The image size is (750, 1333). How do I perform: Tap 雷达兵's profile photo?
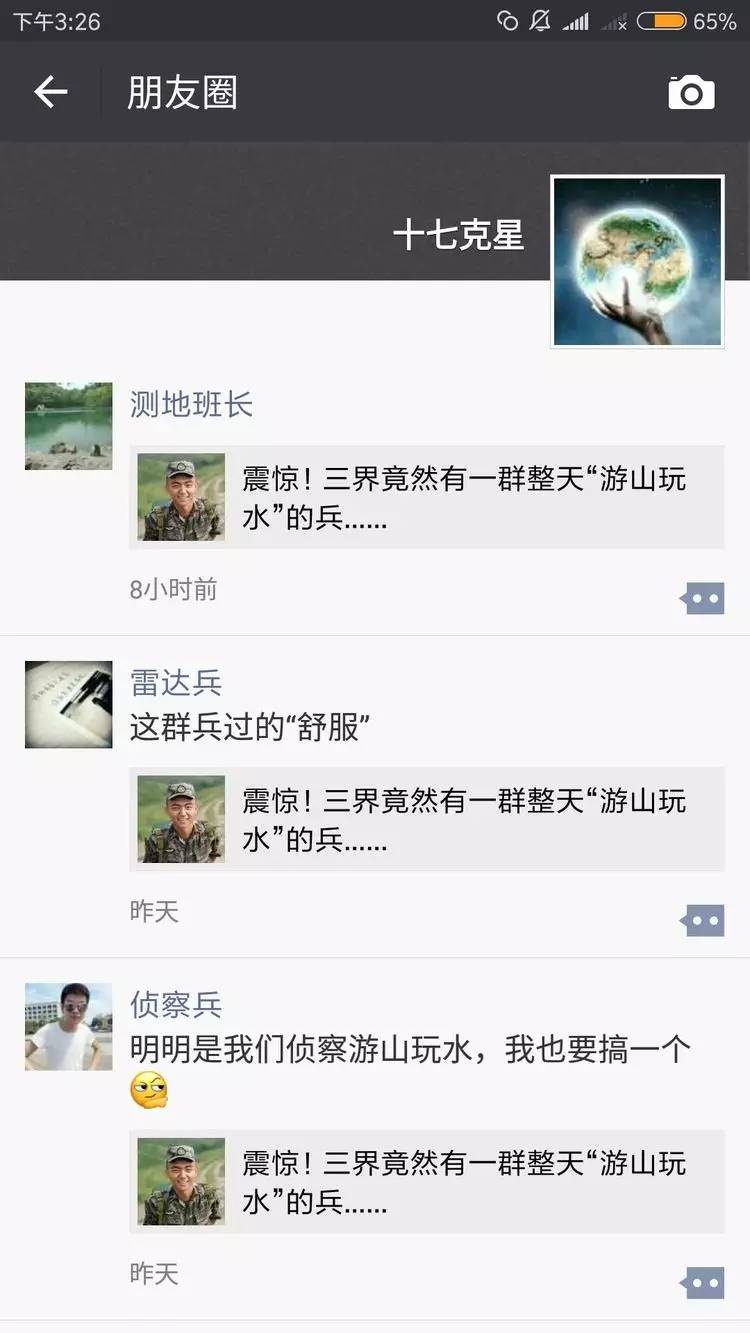pyautogui.click(x=68, y=704)
